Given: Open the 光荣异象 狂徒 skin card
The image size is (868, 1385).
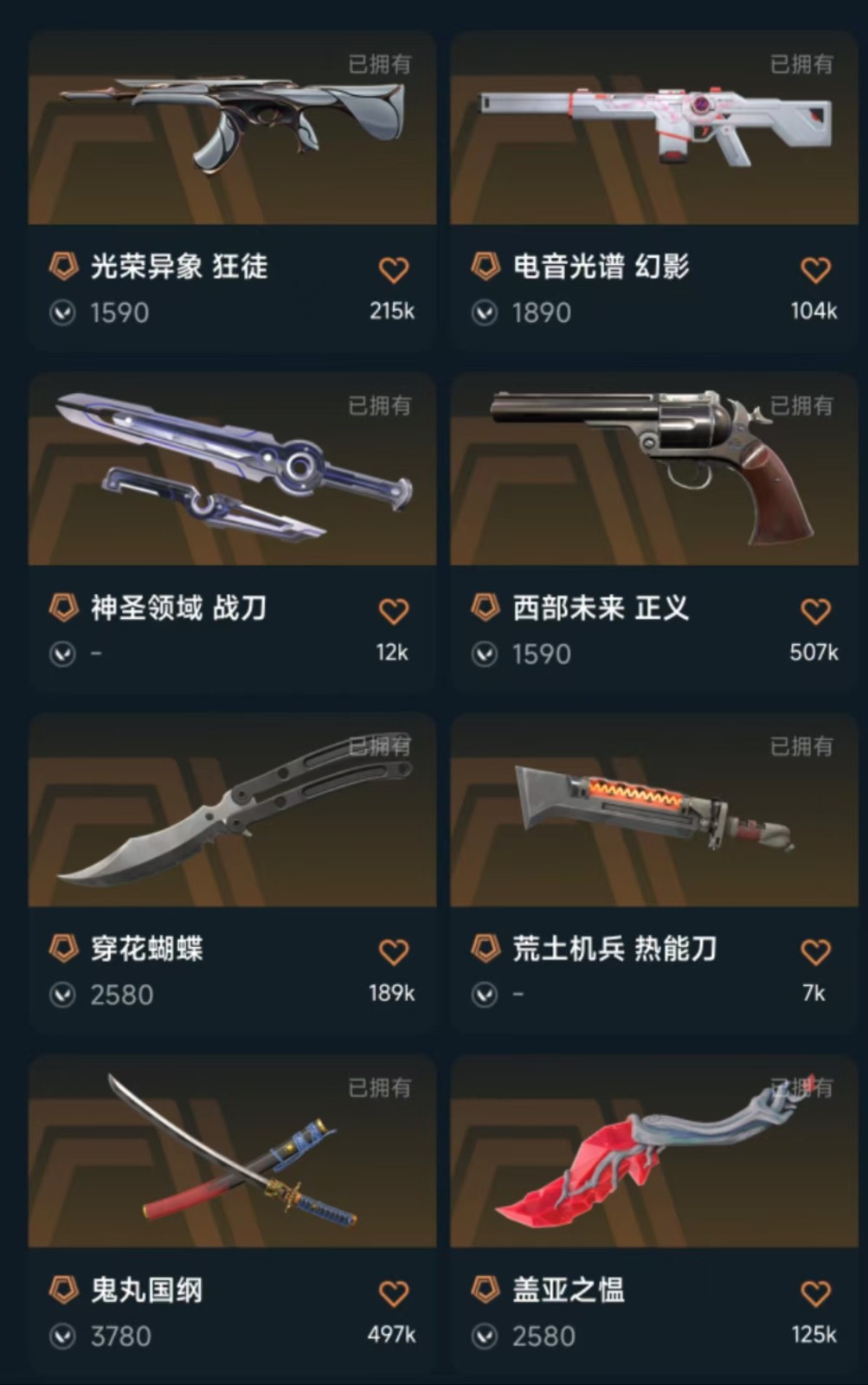Looking at the screenshot, I should pos(232,130).
